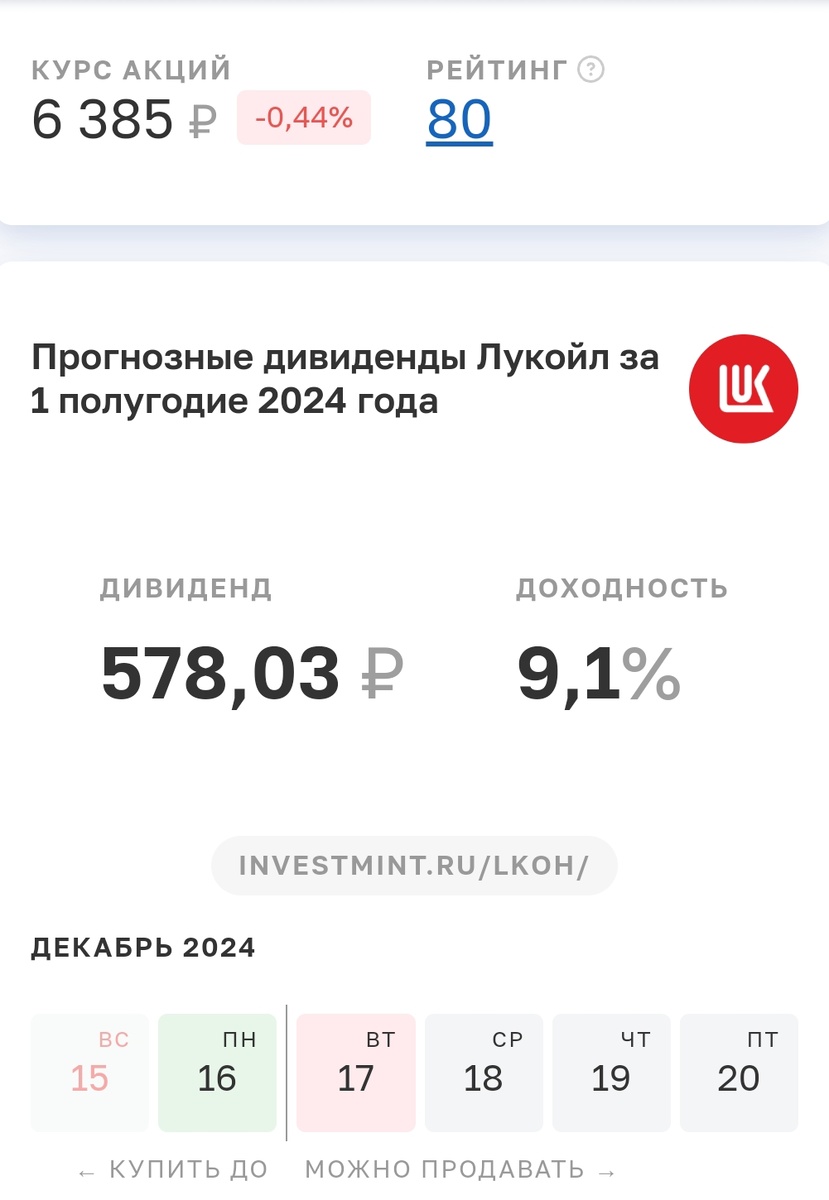
Task: Click Friday the 20th calendar cell
Action: (x=738, y=1071)
